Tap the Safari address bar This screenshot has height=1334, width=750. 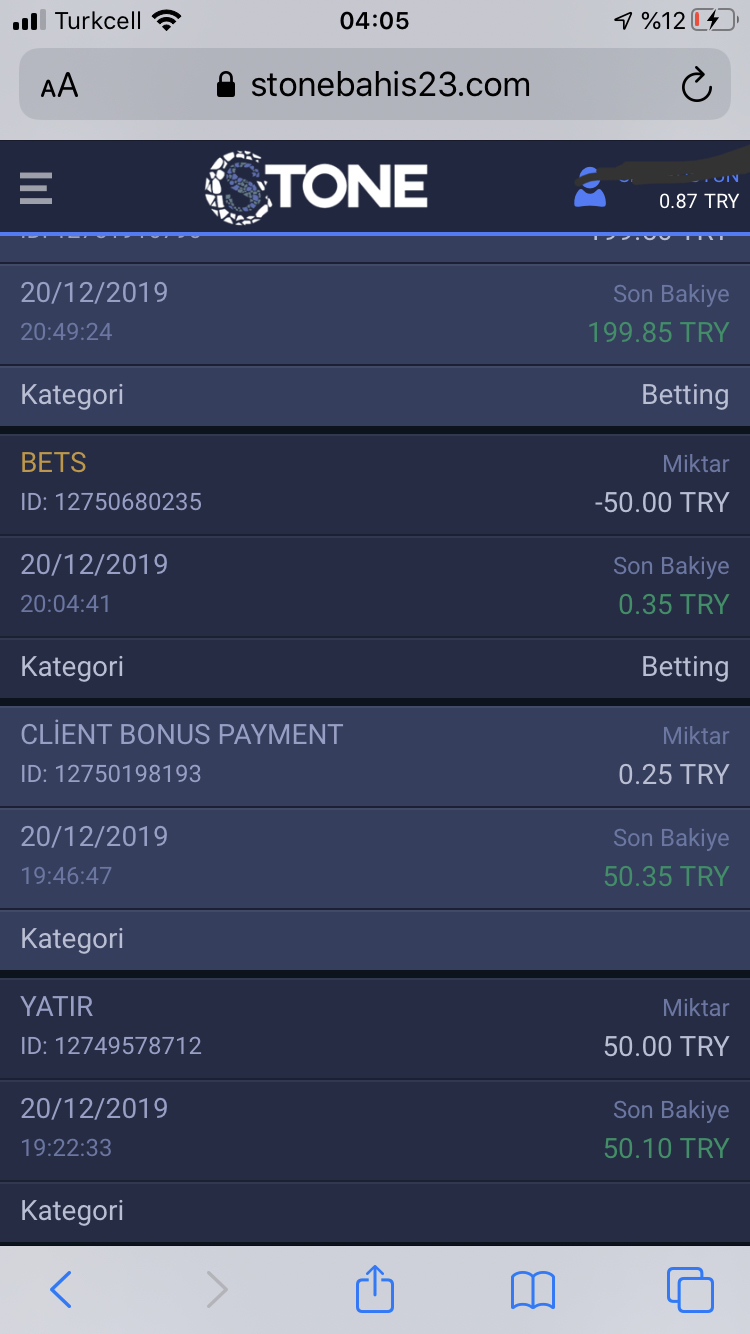coord(375,85)
